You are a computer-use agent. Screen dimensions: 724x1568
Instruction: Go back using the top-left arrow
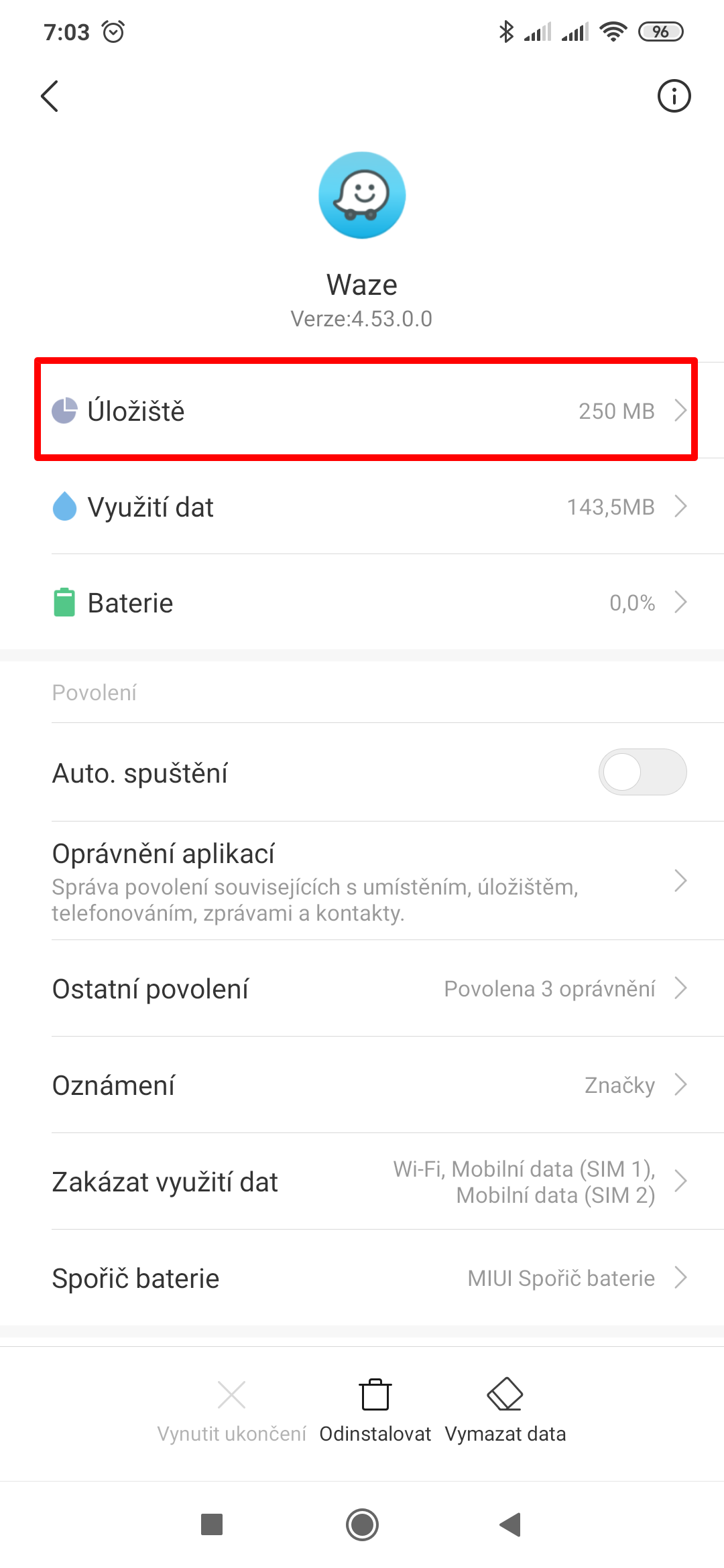coord(50,96)
